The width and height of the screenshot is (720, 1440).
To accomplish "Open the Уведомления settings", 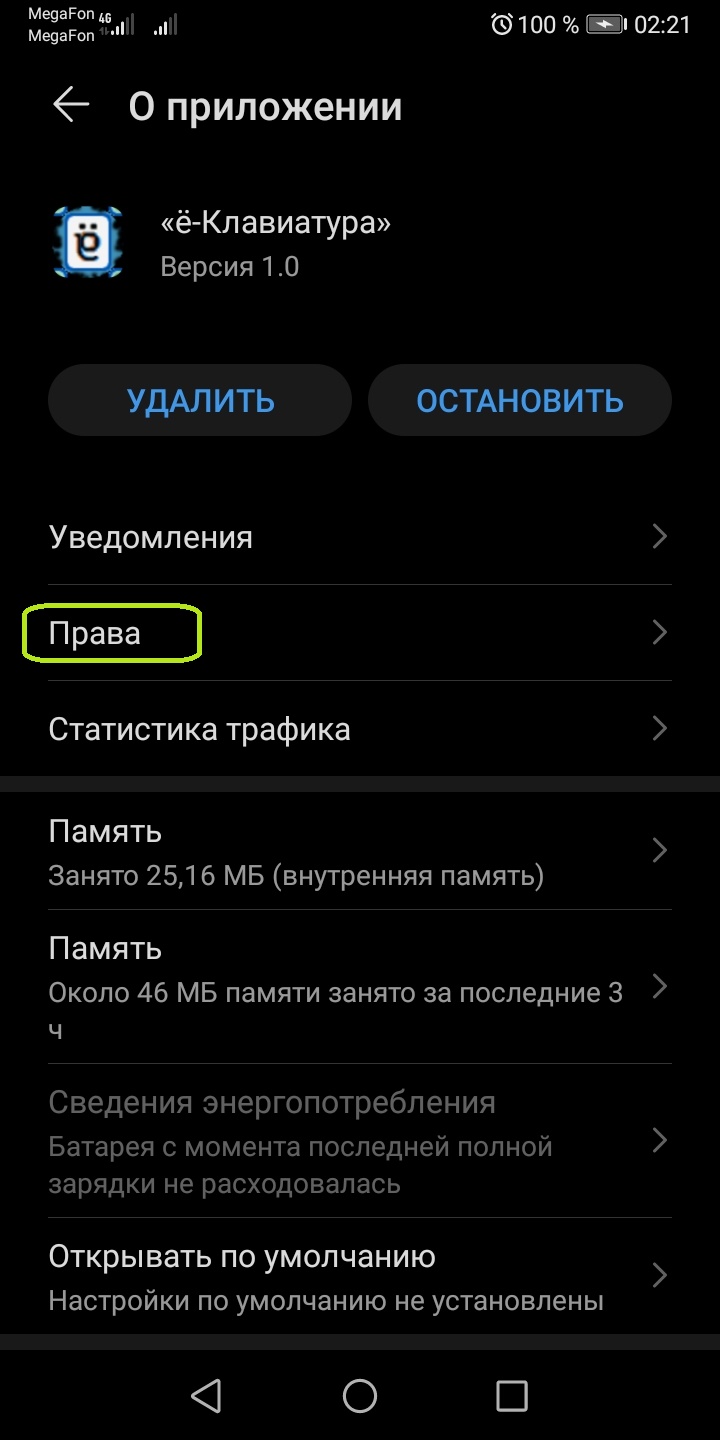I will pos(360,537).
